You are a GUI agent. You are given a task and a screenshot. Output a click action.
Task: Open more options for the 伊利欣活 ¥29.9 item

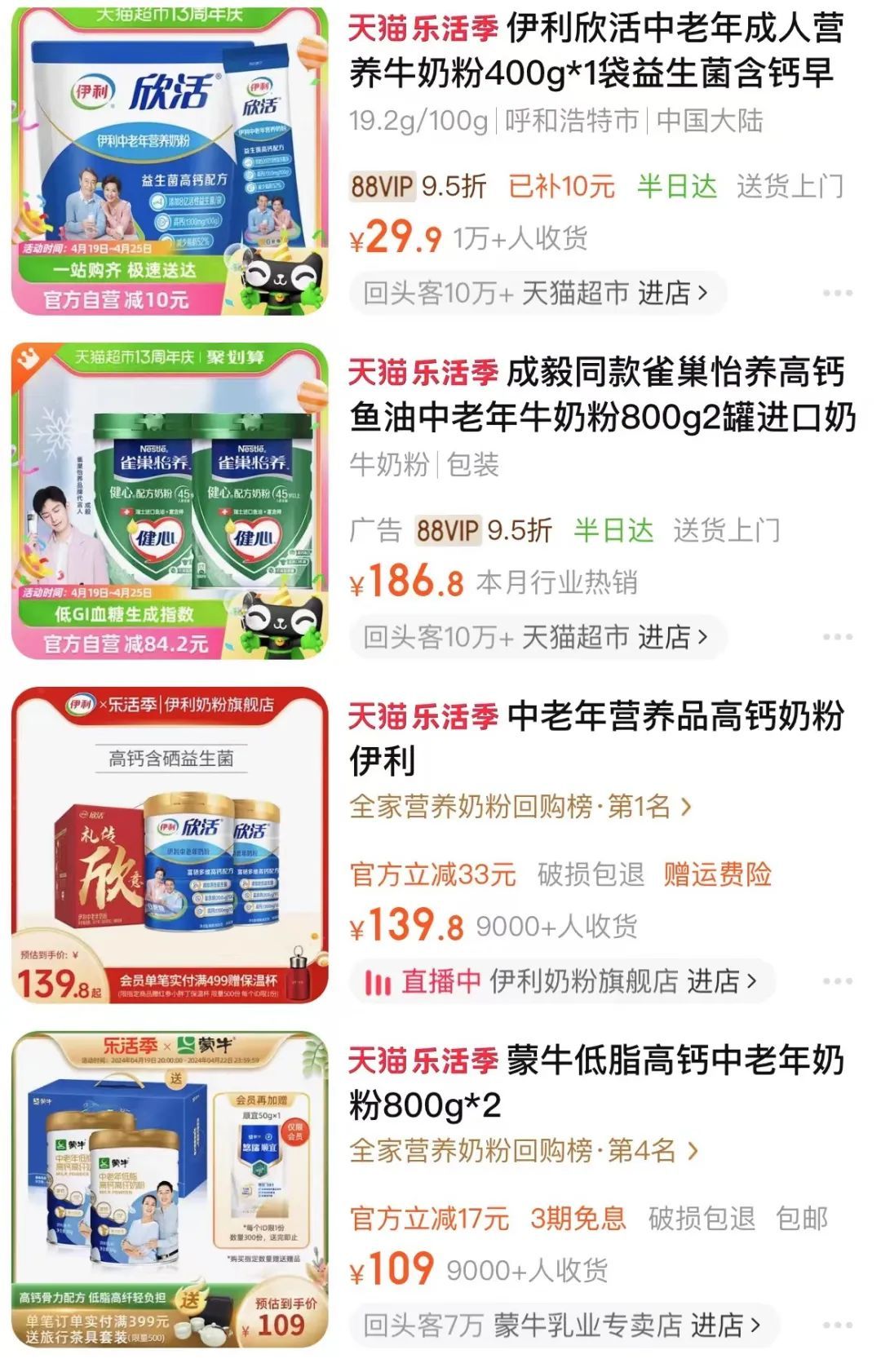[837, 293]
